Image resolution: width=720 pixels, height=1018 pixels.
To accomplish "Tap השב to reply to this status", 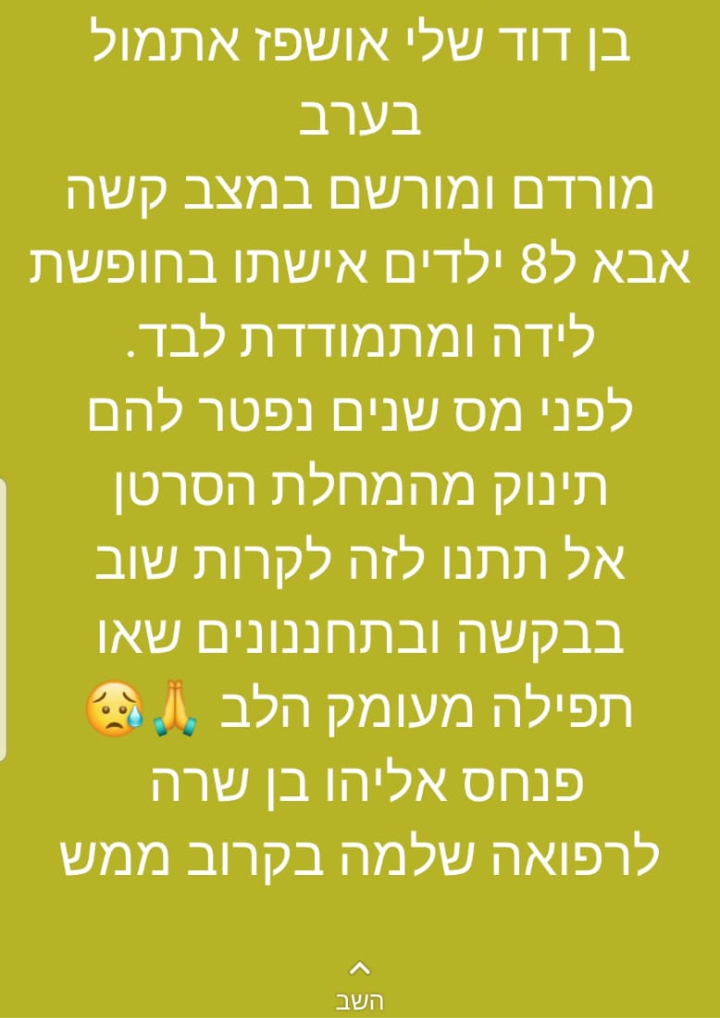I will pyautogui.click(x=360, y=987).
